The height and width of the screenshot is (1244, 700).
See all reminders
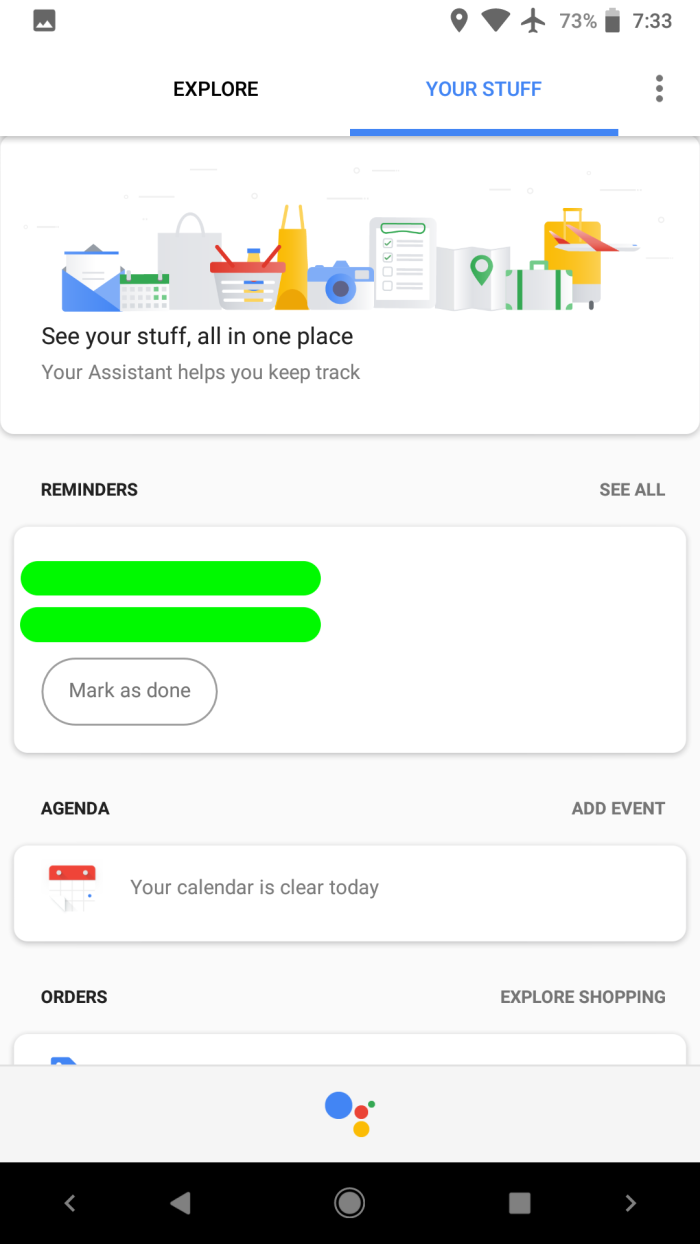pos(632,490)
